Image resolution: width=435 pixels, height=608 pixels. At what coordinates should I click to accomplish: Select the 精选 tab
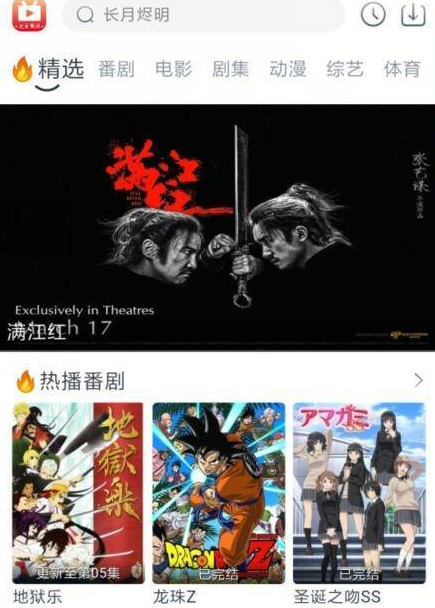[61, 68]
